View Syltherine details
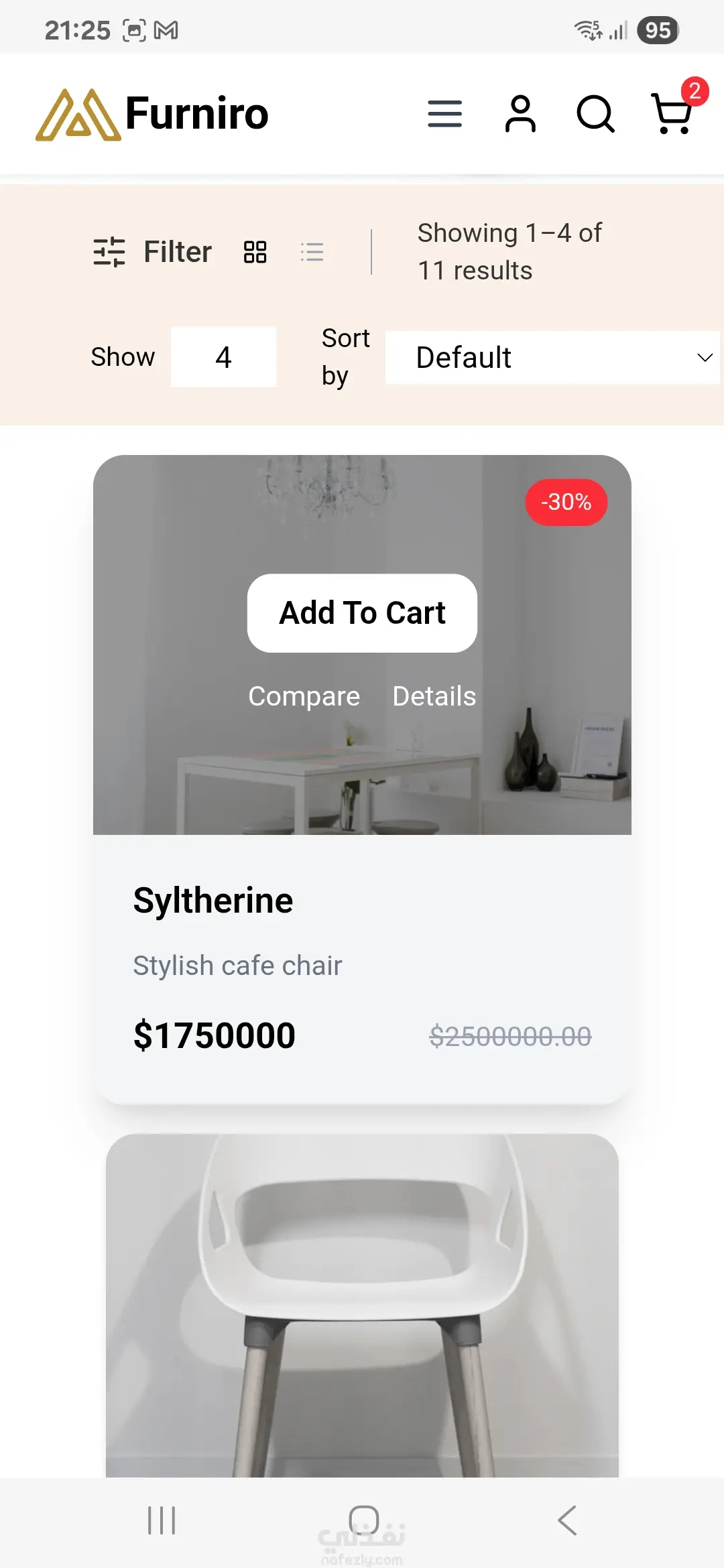The image size is (724, 1568). pyautogui.click(x=434, y=696)
